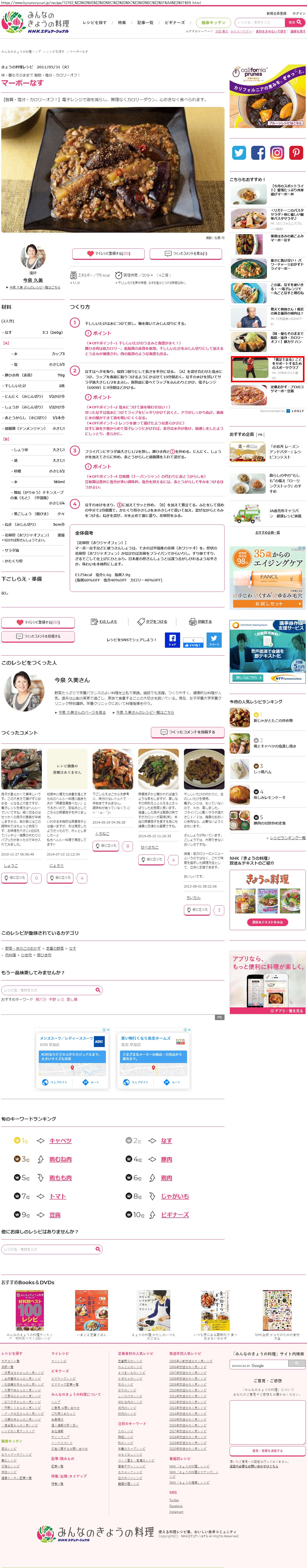The height and width of the screenshot is (1568, 307).
Task: Open the レシピを探す navigation menu
Action: click(x=94, y=23)
